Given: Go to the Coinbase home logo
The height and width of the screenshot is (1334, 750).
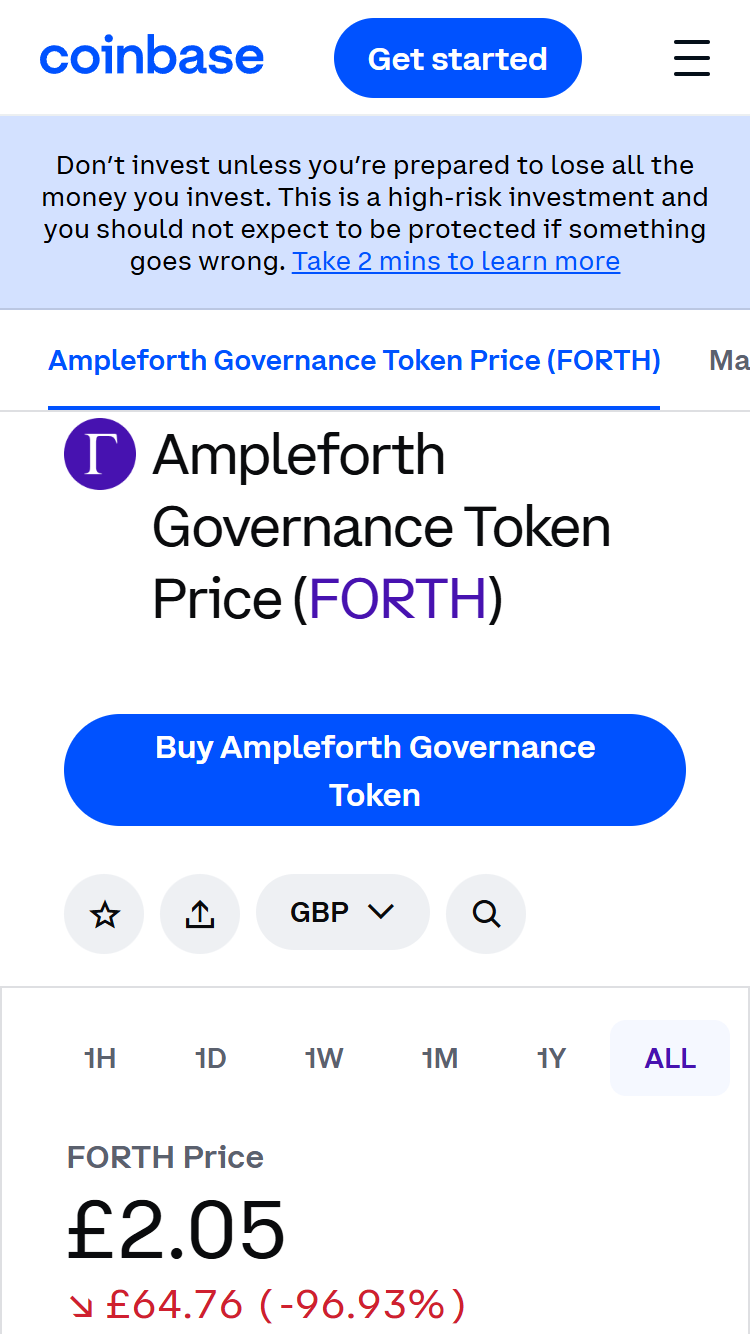Looking at the screenshot, I should pyautogui.click(x=152, y=57).
